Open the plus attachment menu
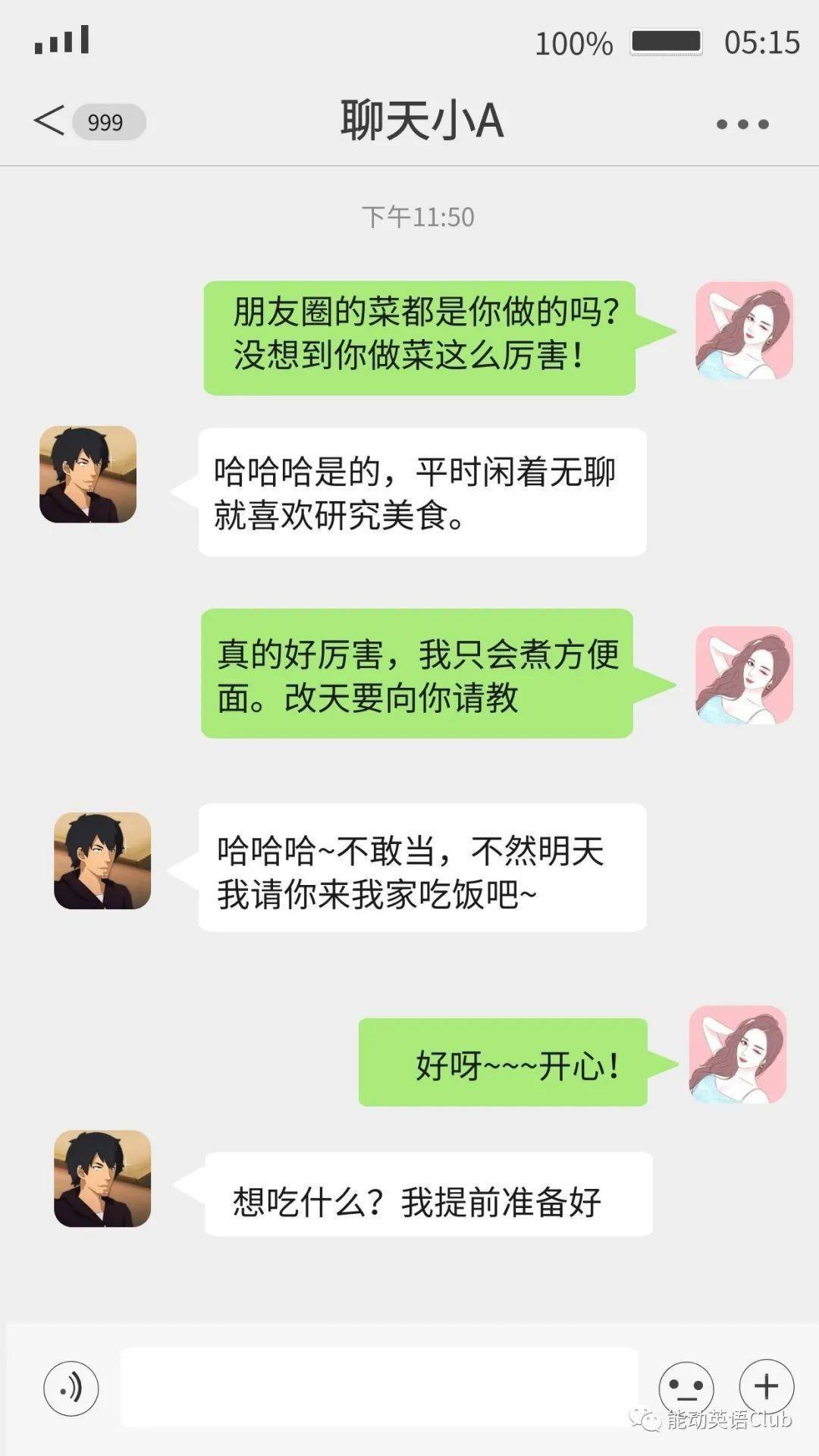 pos(766,1386)
